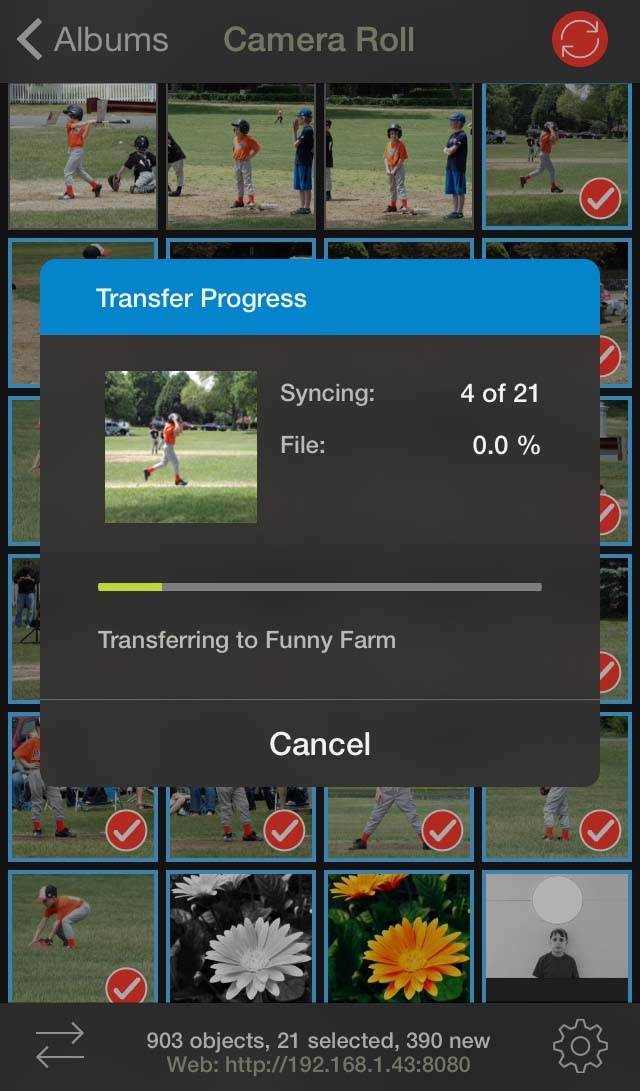This screenshot has width=640, height=1091.
Task: Select the orange flower photo
Action: (x=399, y=937)
